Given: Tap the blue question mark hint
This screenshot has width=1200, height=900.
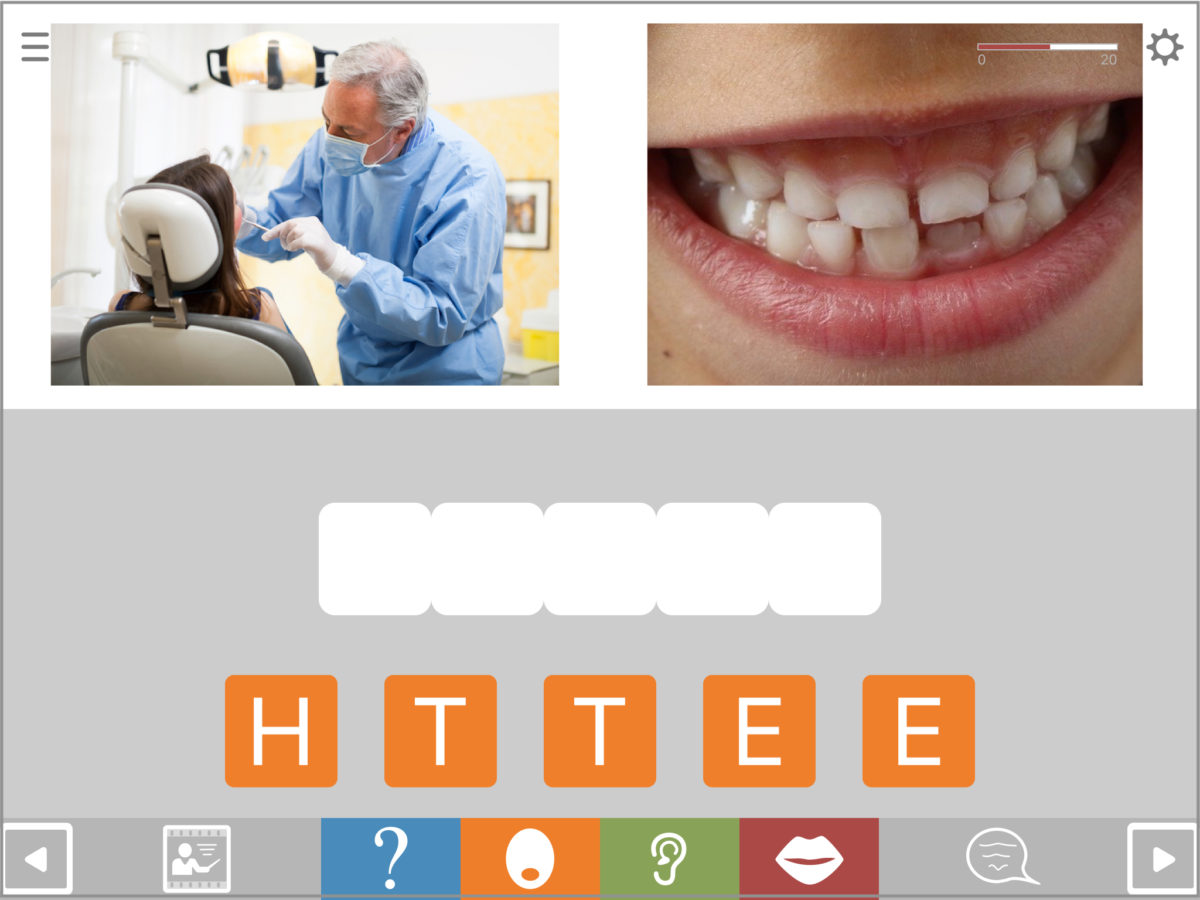Looking at the screenshot, I should (390, 858).
